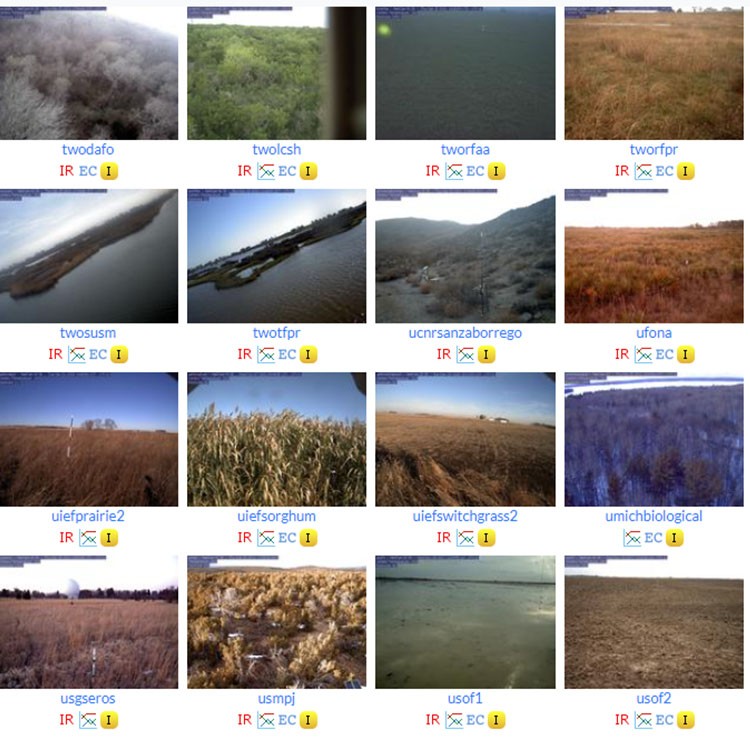Show the info badge for twotfpr
The image size is (750, 750).
[308, 354]
